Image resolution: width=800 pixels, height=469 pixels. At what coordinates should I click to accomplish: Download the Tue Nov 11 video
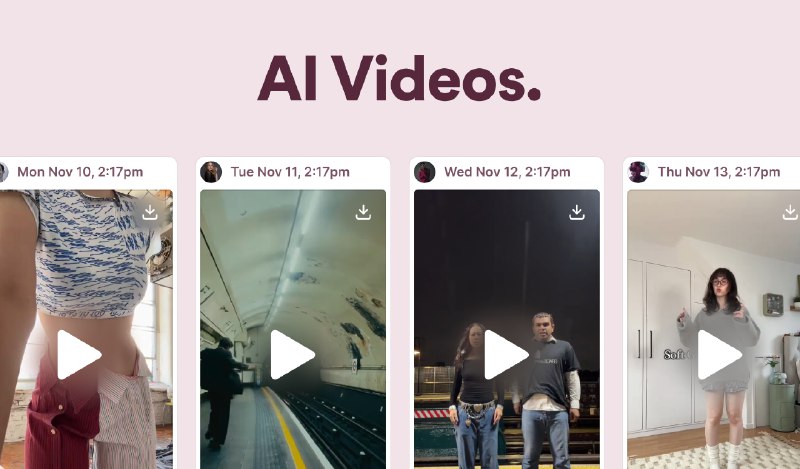point(364,212)
